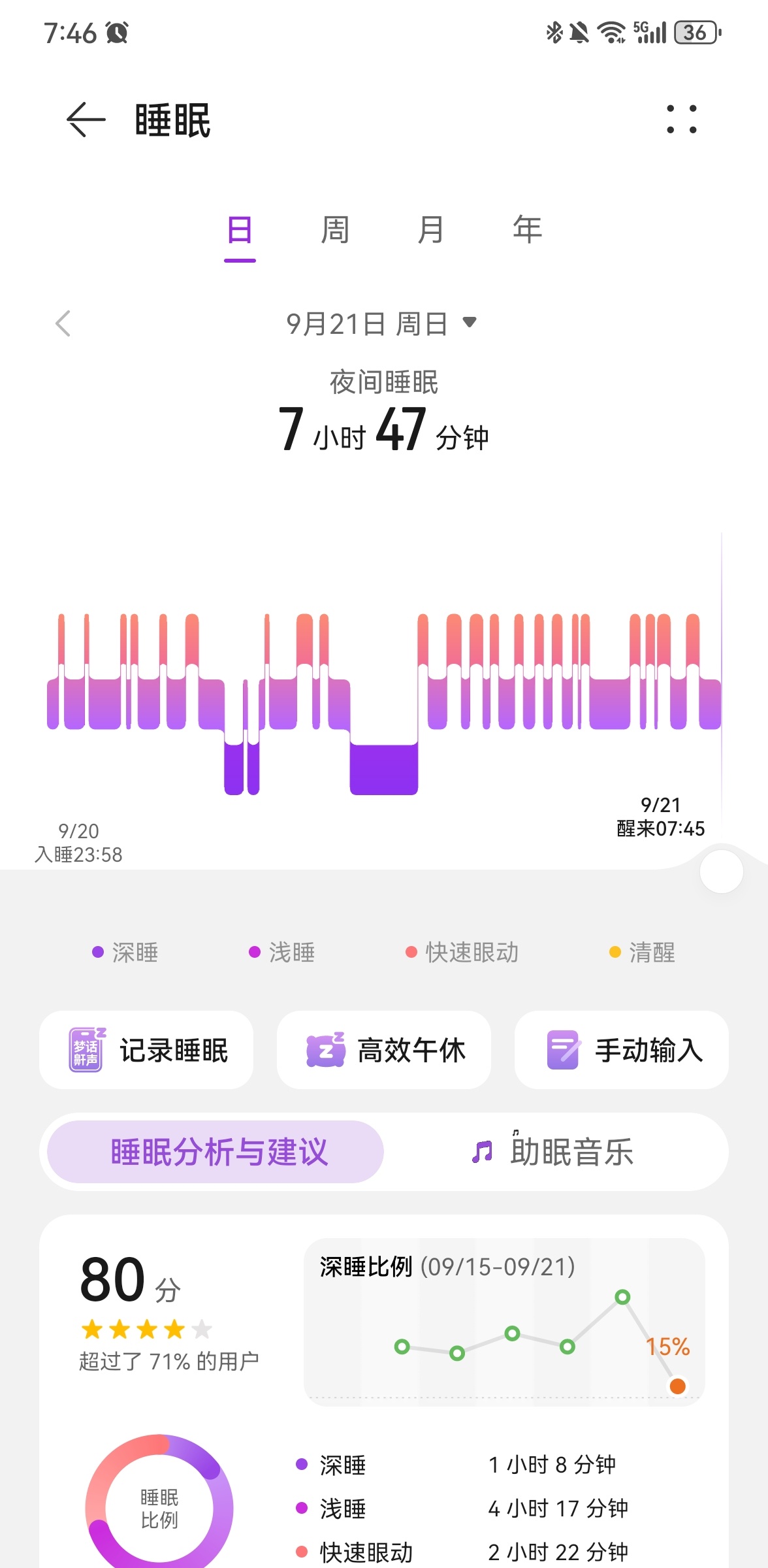
Task: Select 睡眠分析与建议 tab
Action: (216, 1152)
